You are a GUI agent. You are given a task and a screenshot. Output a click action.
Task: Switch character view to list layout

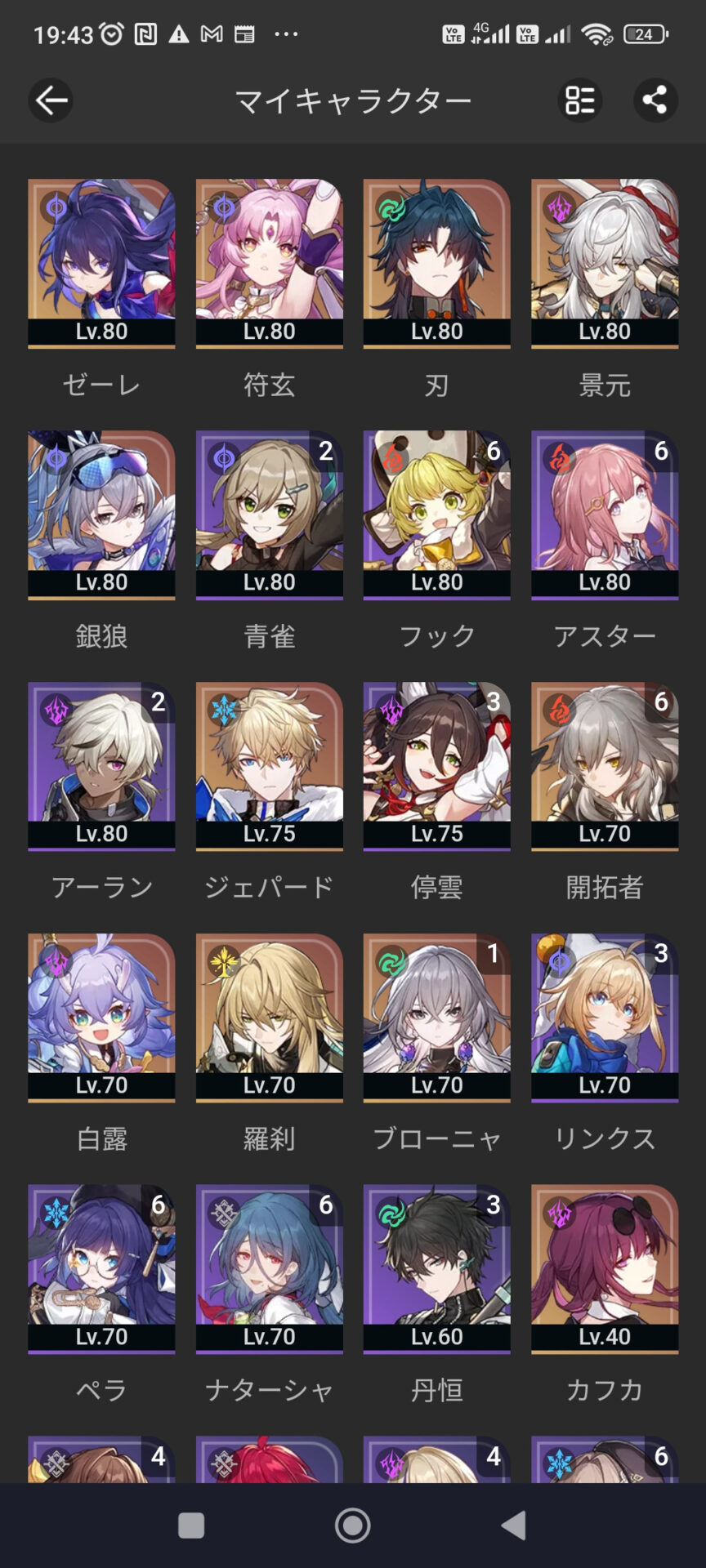point(580,100)
